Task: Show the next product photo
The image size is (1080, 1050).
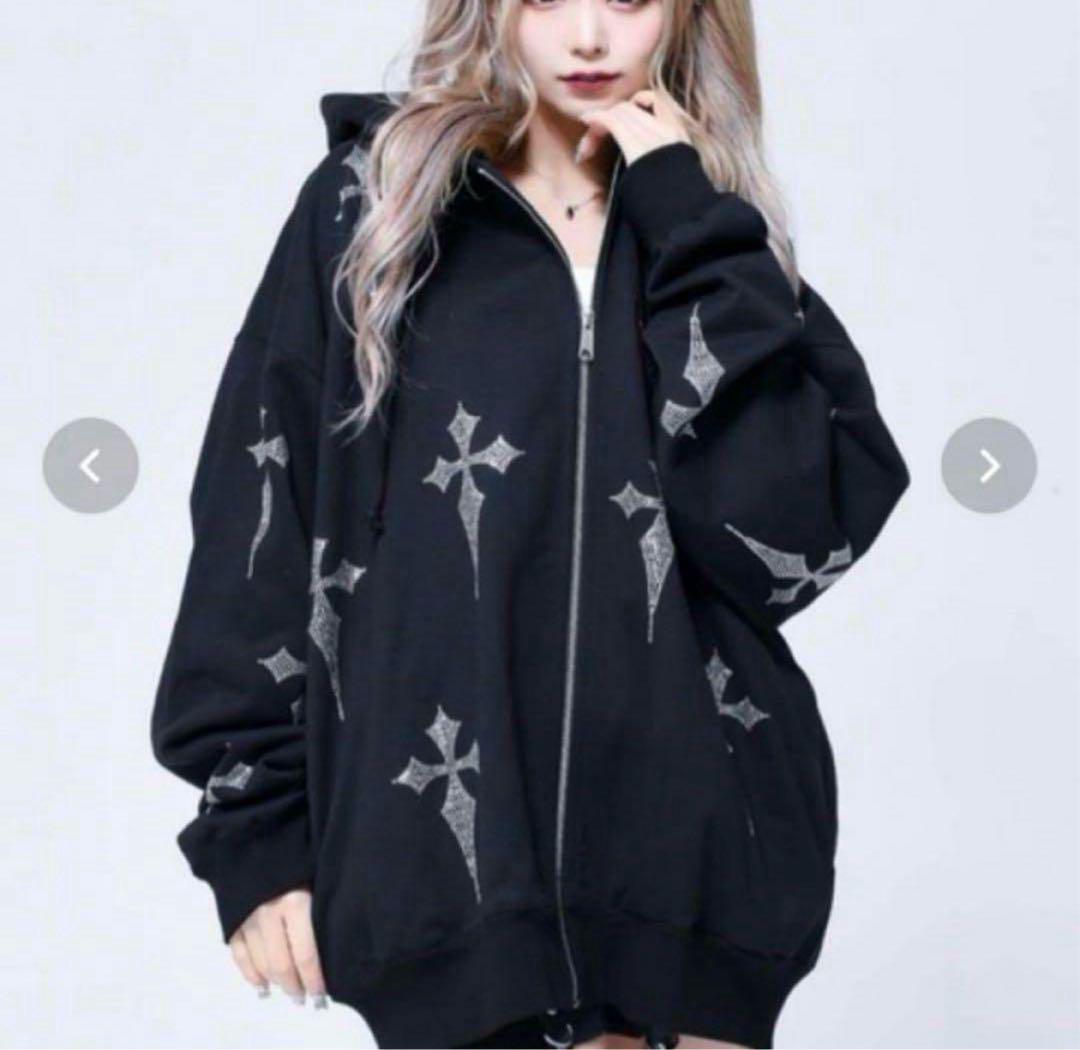Action: (988, 465)
